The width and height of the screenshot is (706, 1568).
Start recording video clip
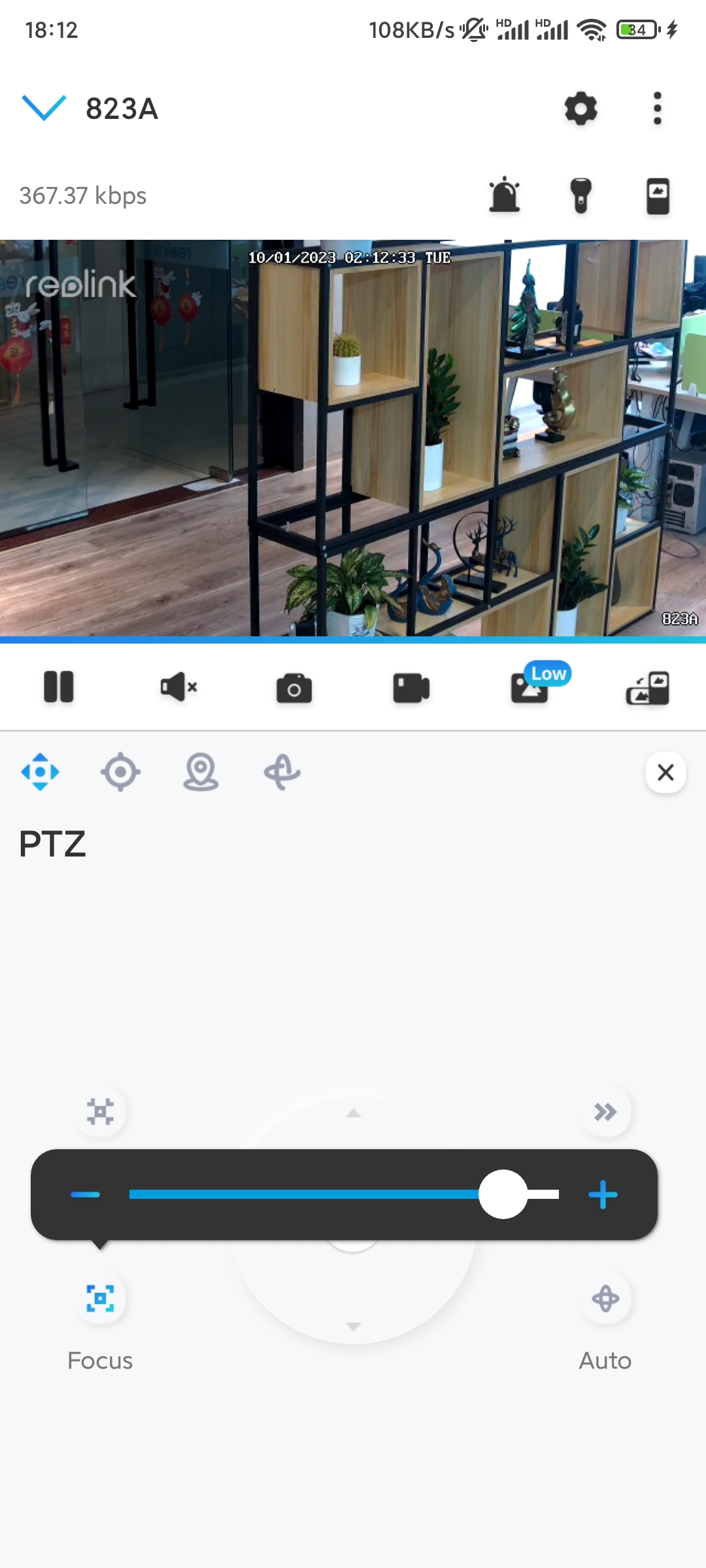coord(411,689)
